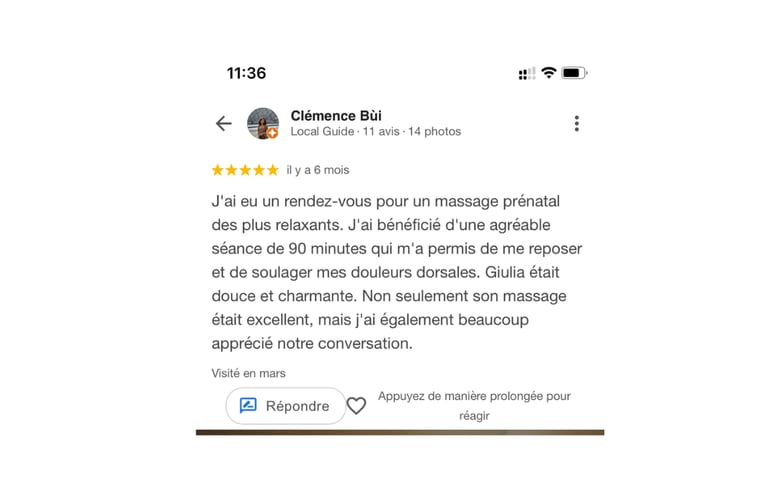The image size is (768, 484).
Task: Go back with the arrow icon
Action: [x=224, y=123]
